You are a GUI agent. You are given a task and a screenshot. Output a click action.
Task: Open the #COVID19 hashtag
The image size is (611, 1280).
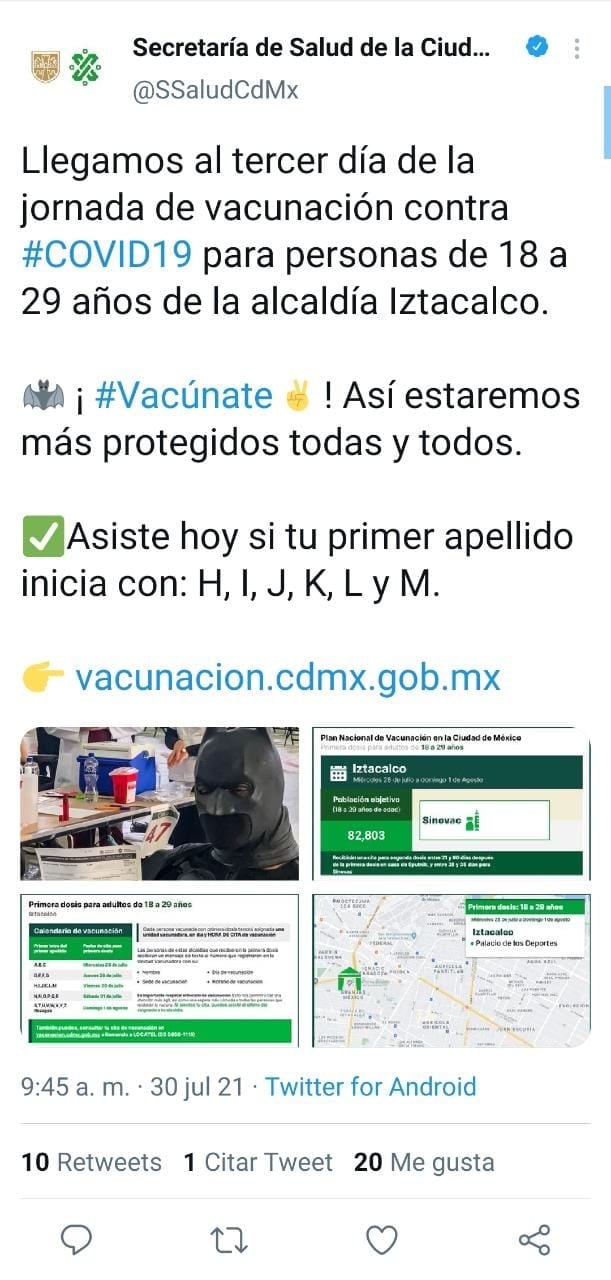click(x=106, y=255)
